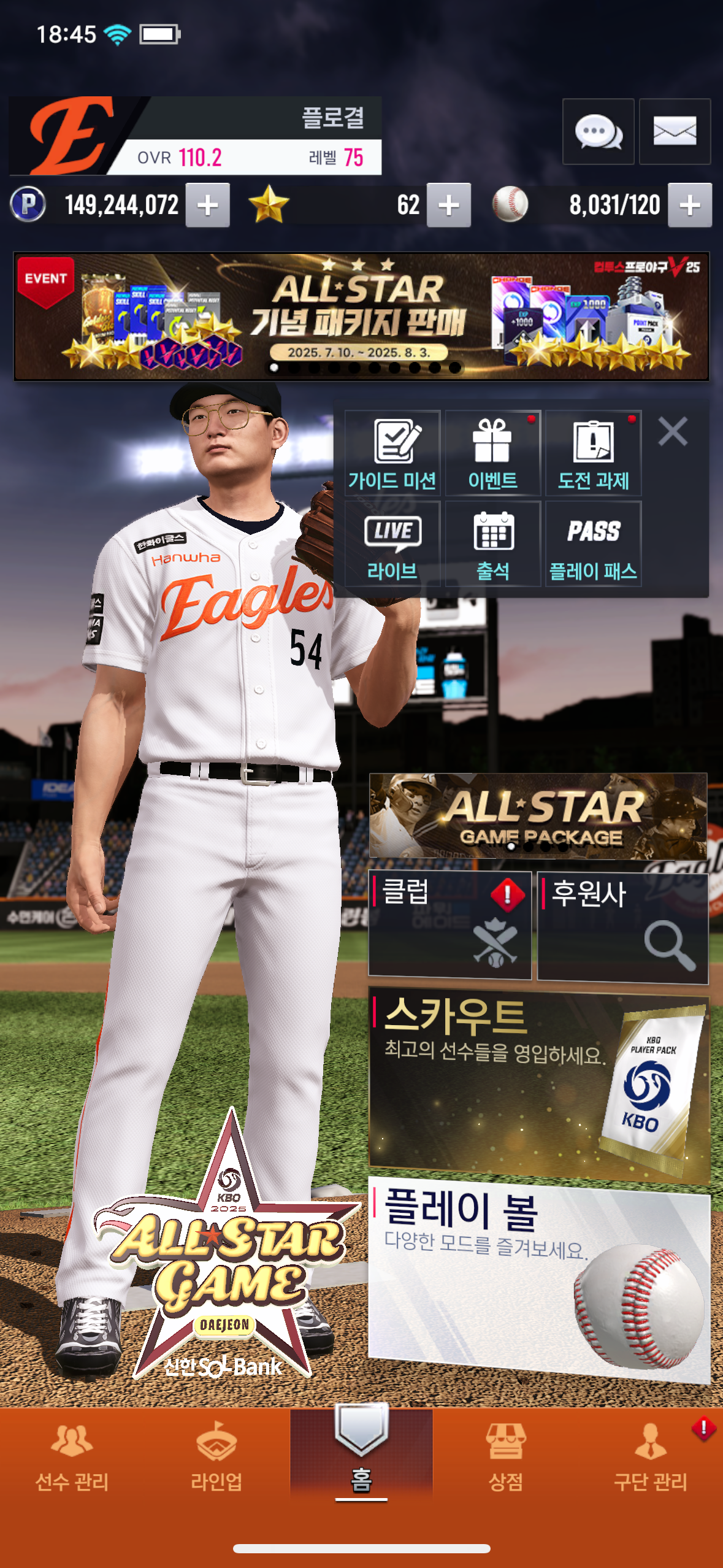Open the ALL-STAR 기념 패키지 event banner
Screen dimensions: 723x1568
361,317
